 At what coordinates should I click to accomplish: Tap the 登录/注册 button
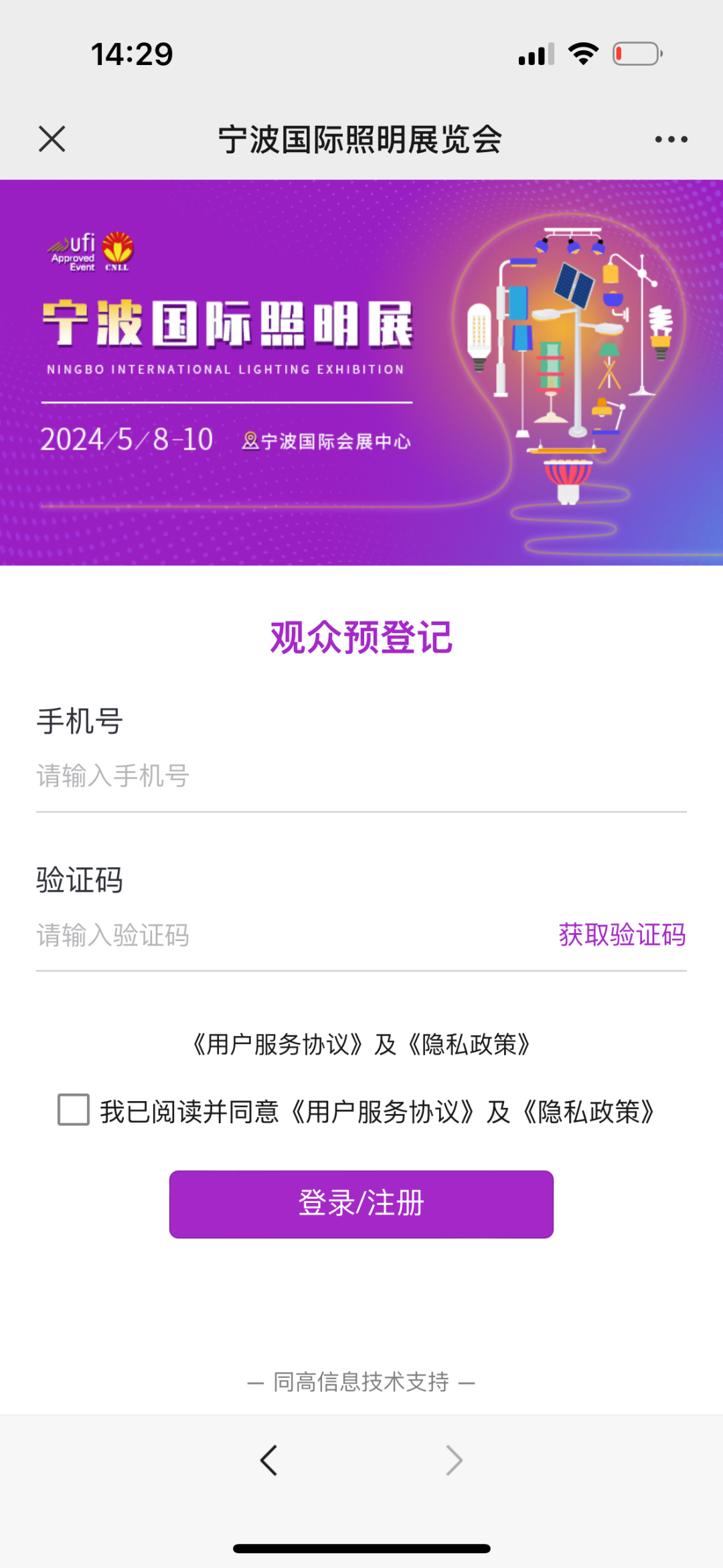click(361, 1204)
